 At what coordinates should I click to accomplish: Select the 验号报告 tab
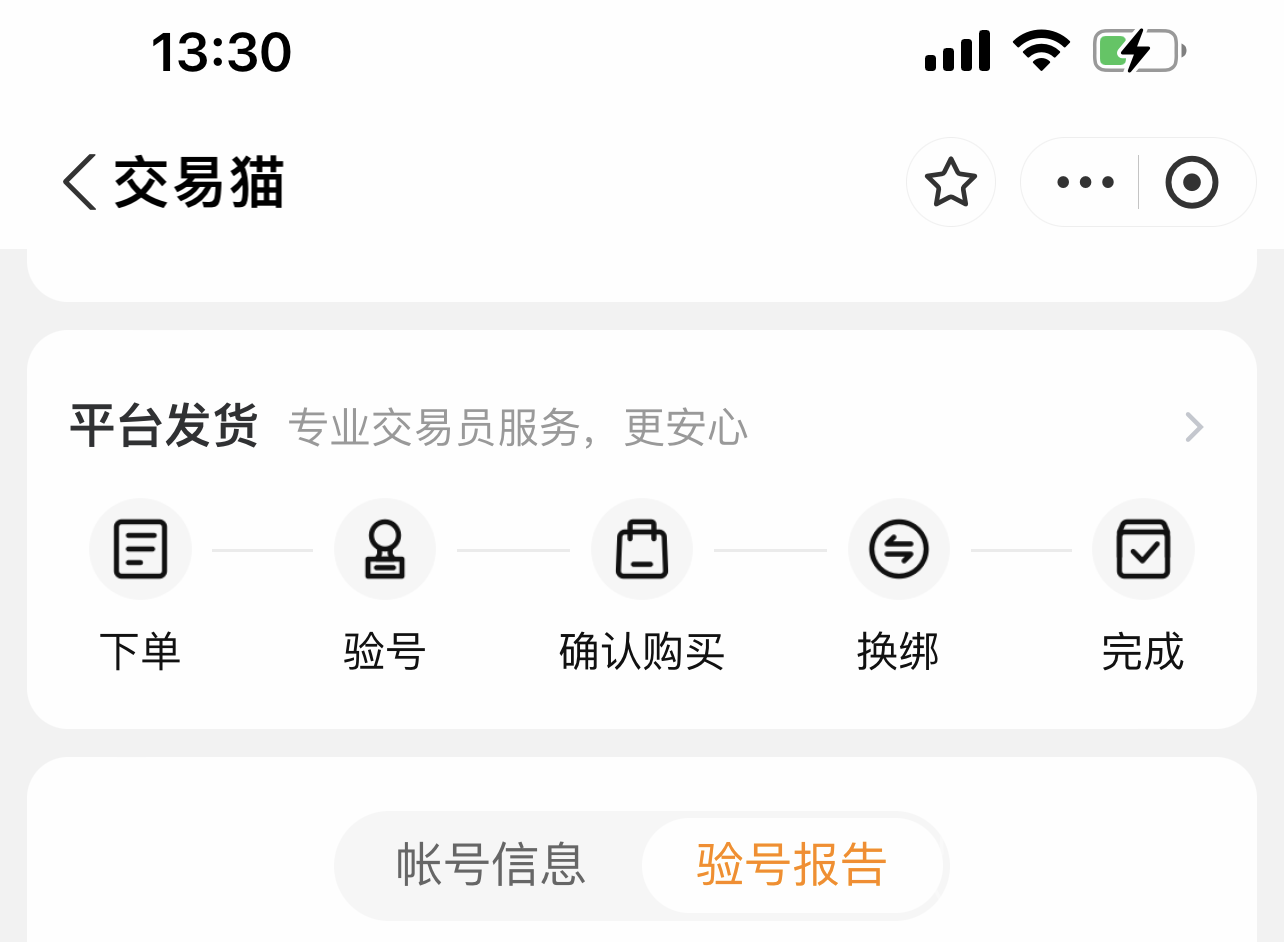(792, 865)
